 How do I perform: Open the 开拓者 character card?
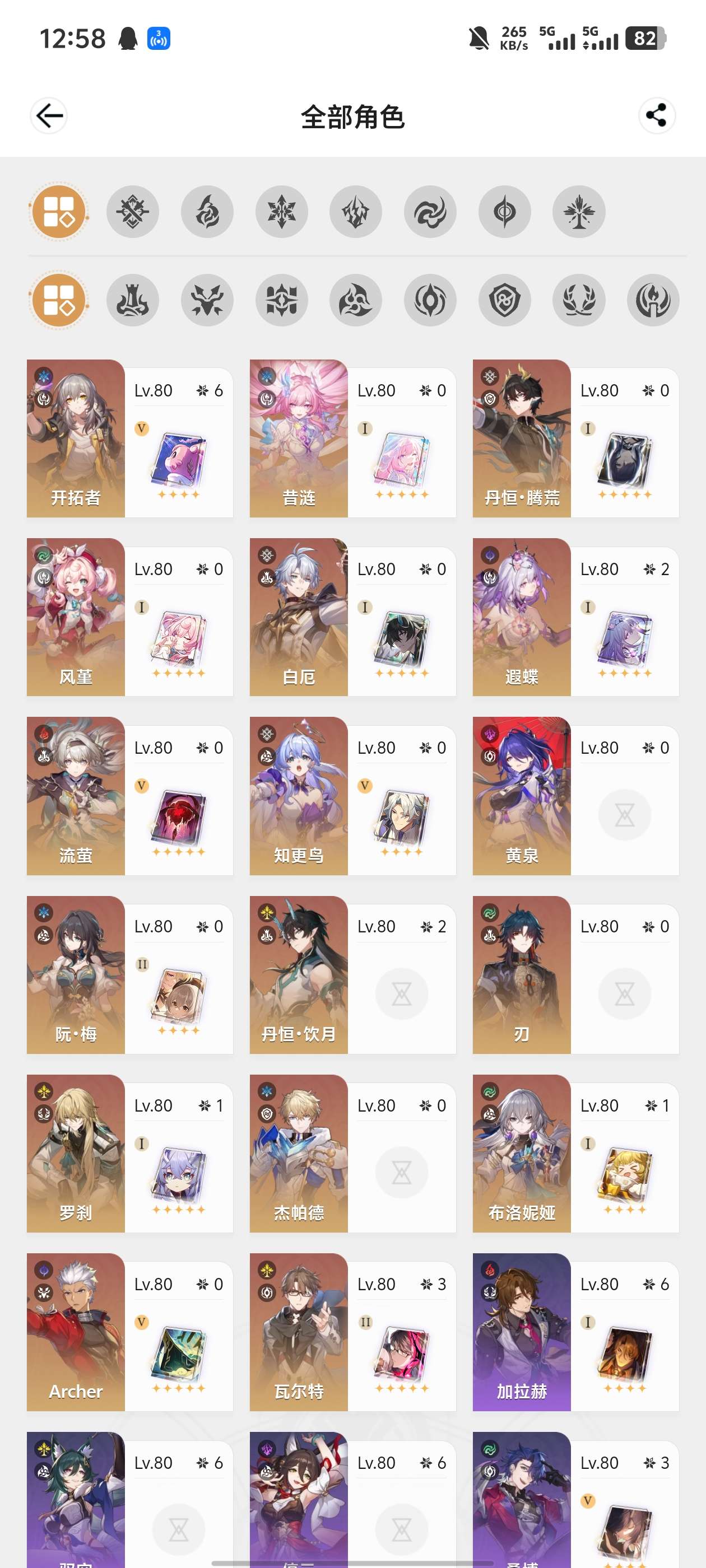pyautogui.click(x=130, y=438)
